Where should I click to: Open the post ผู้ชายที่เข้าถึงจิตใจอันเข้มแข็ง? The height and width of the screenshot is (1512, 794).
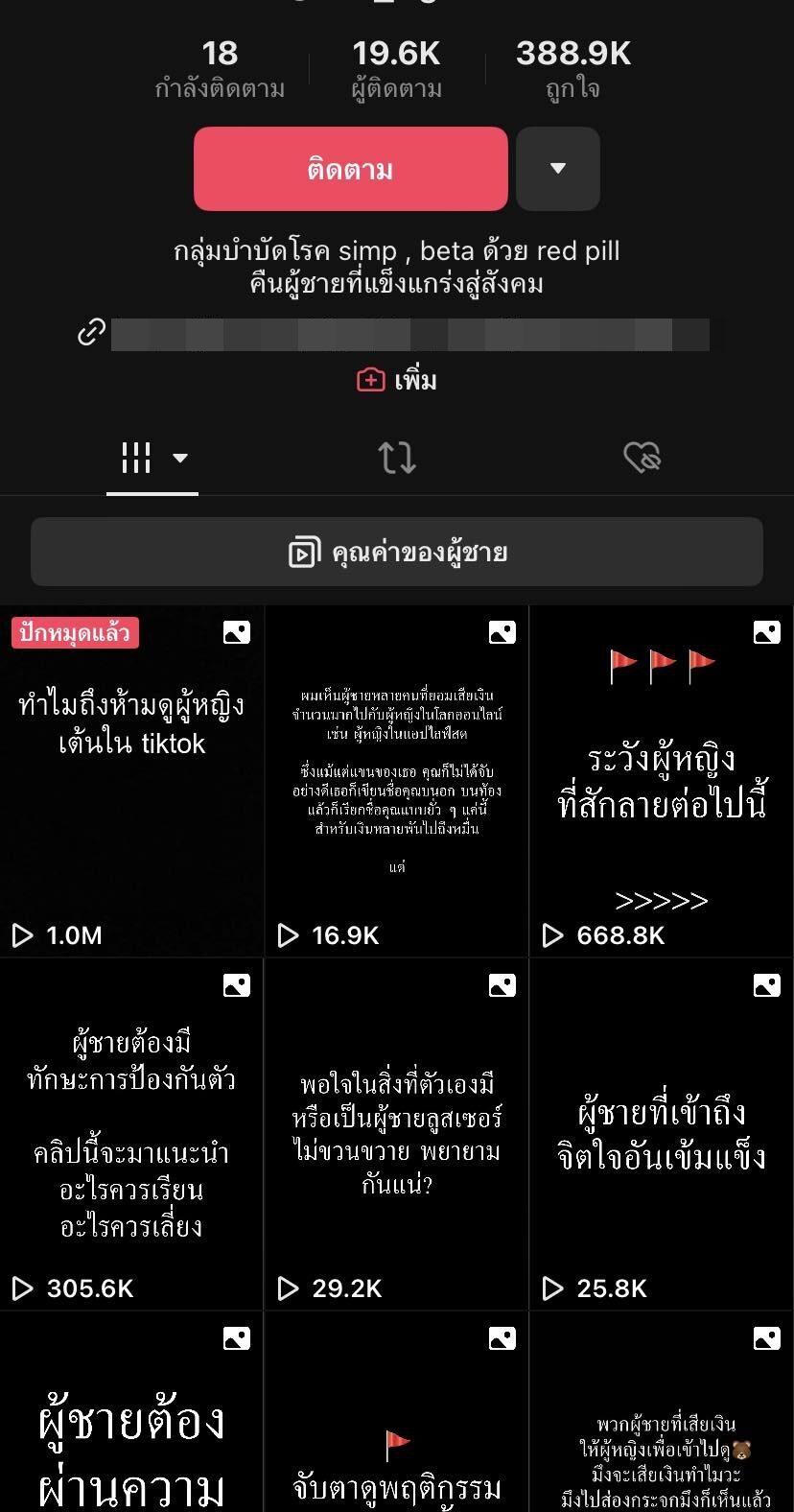click(x=662, y=1133)
